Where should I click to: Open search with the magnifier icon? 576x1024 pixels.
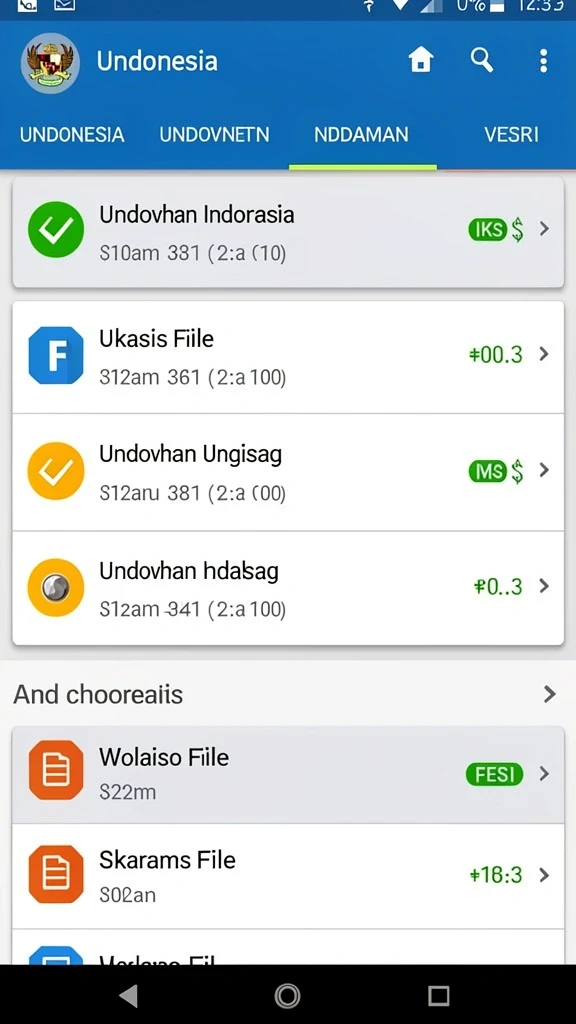482,59
